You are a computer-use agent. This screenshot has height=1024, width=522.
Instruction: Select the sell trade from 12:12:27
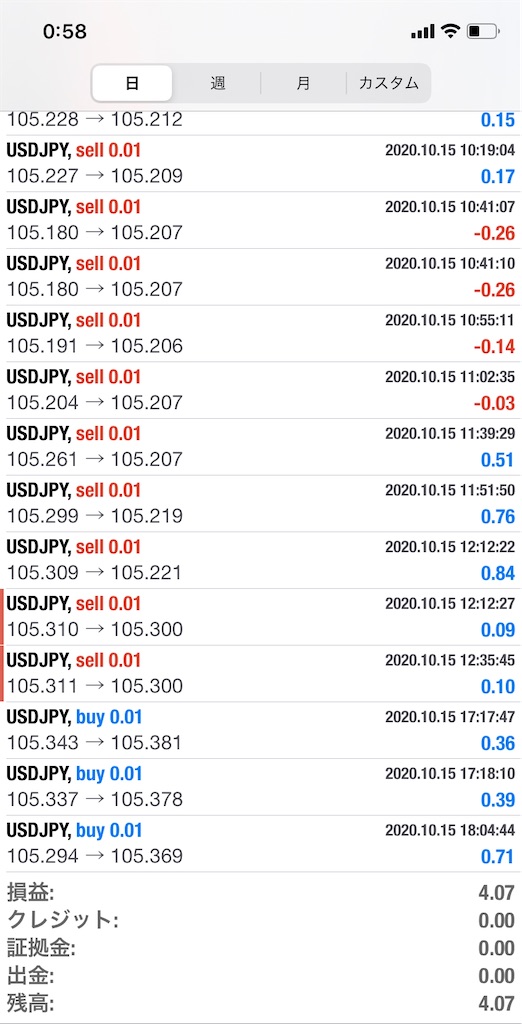pos(261,617)
